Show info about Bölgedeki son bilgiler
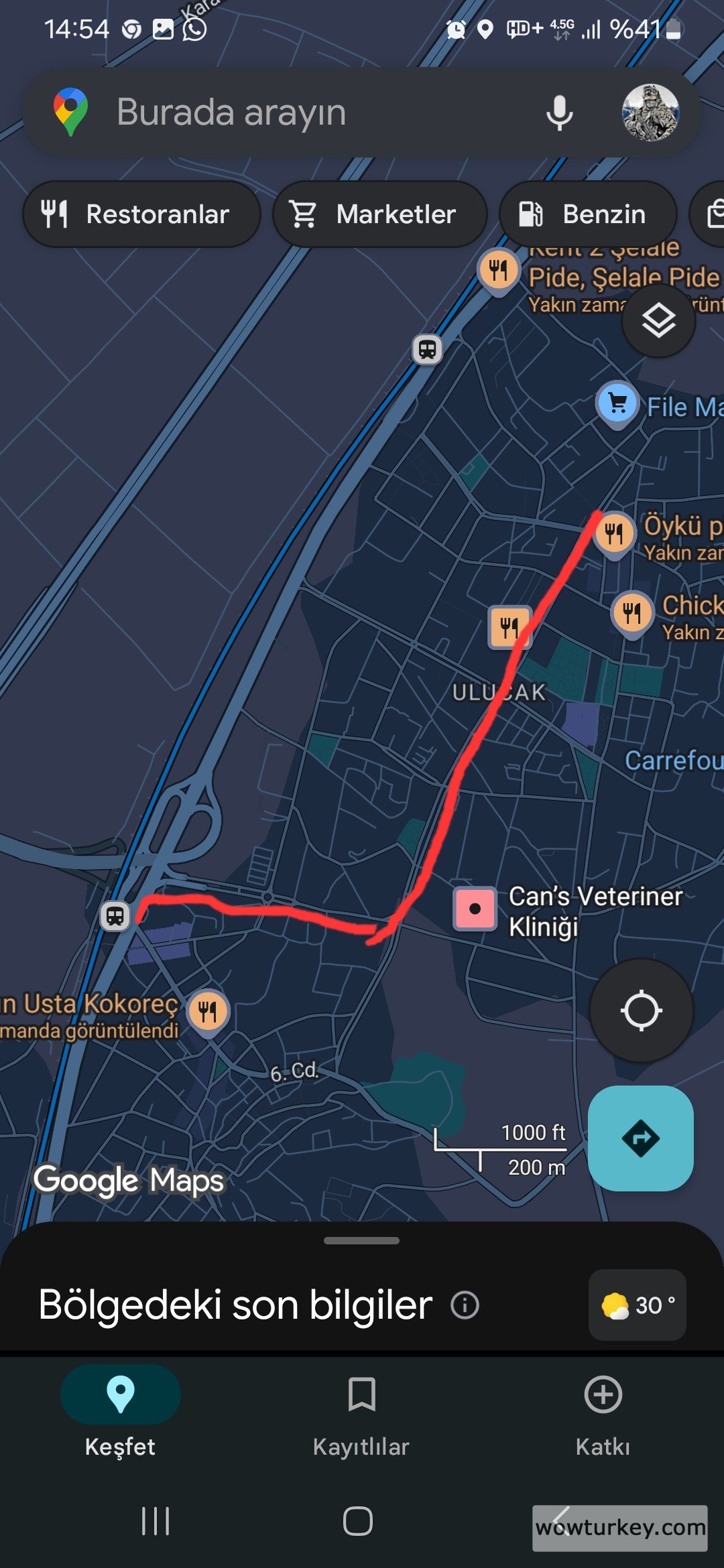724x1568 pixels. (x=465, y=1305)
